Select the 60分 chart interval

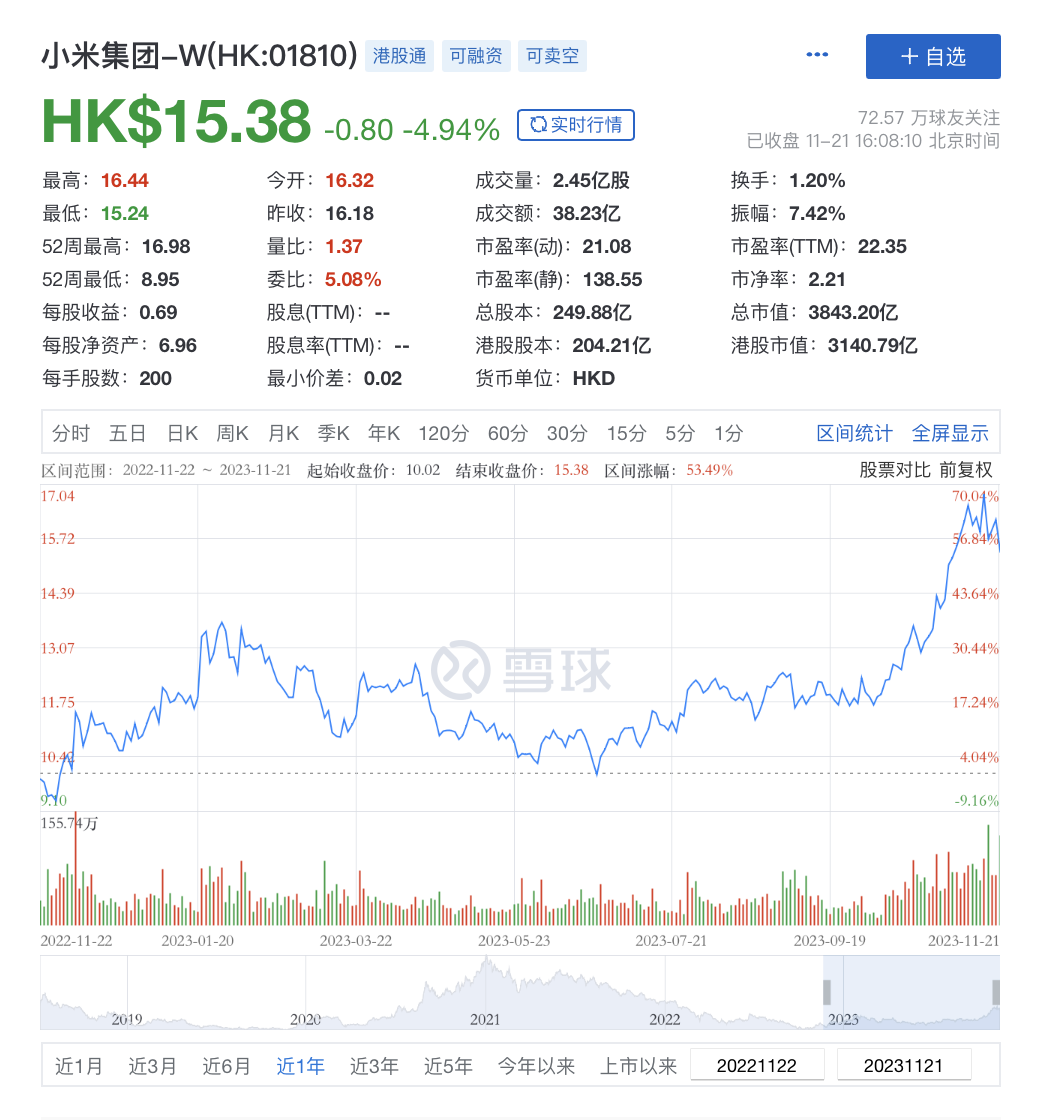pyautogui.click(x=507, y=433)
